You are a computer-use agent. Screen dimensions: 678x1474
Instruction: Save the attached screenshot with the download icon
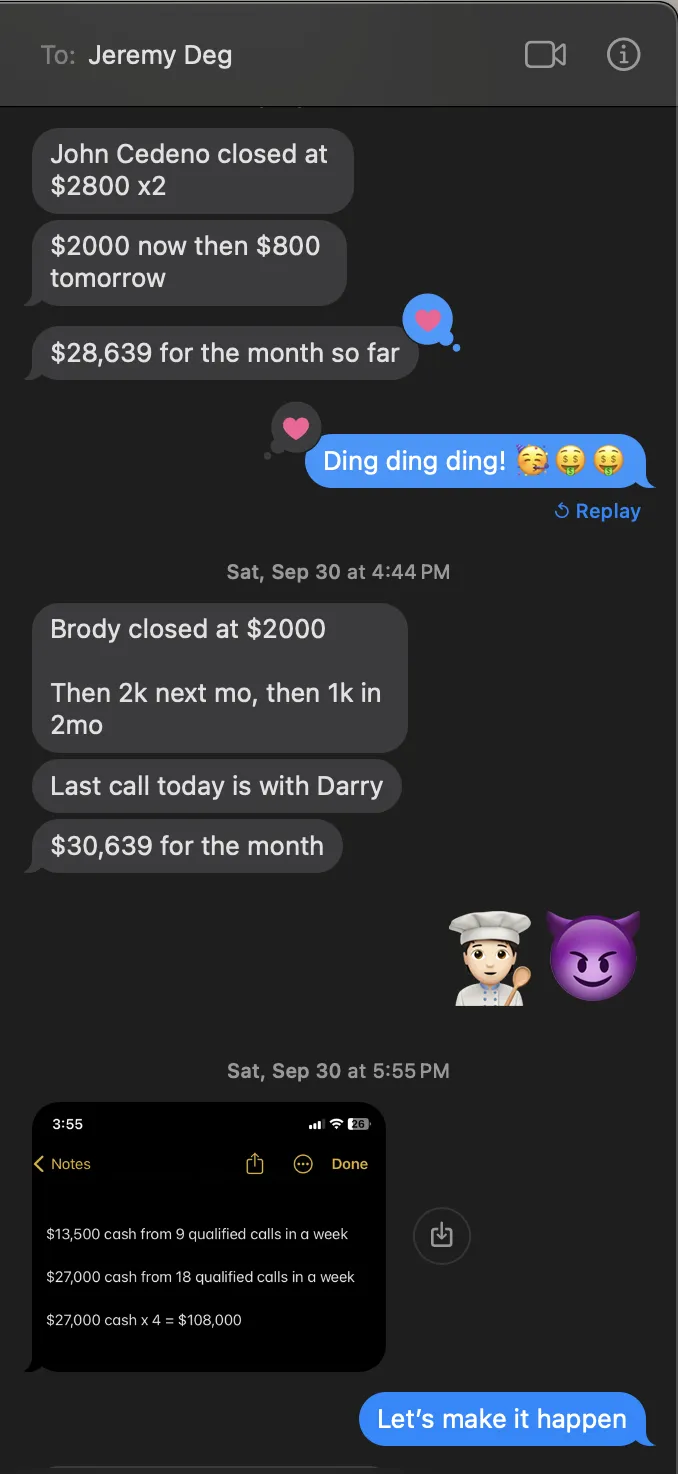(x=441, y=1236)
